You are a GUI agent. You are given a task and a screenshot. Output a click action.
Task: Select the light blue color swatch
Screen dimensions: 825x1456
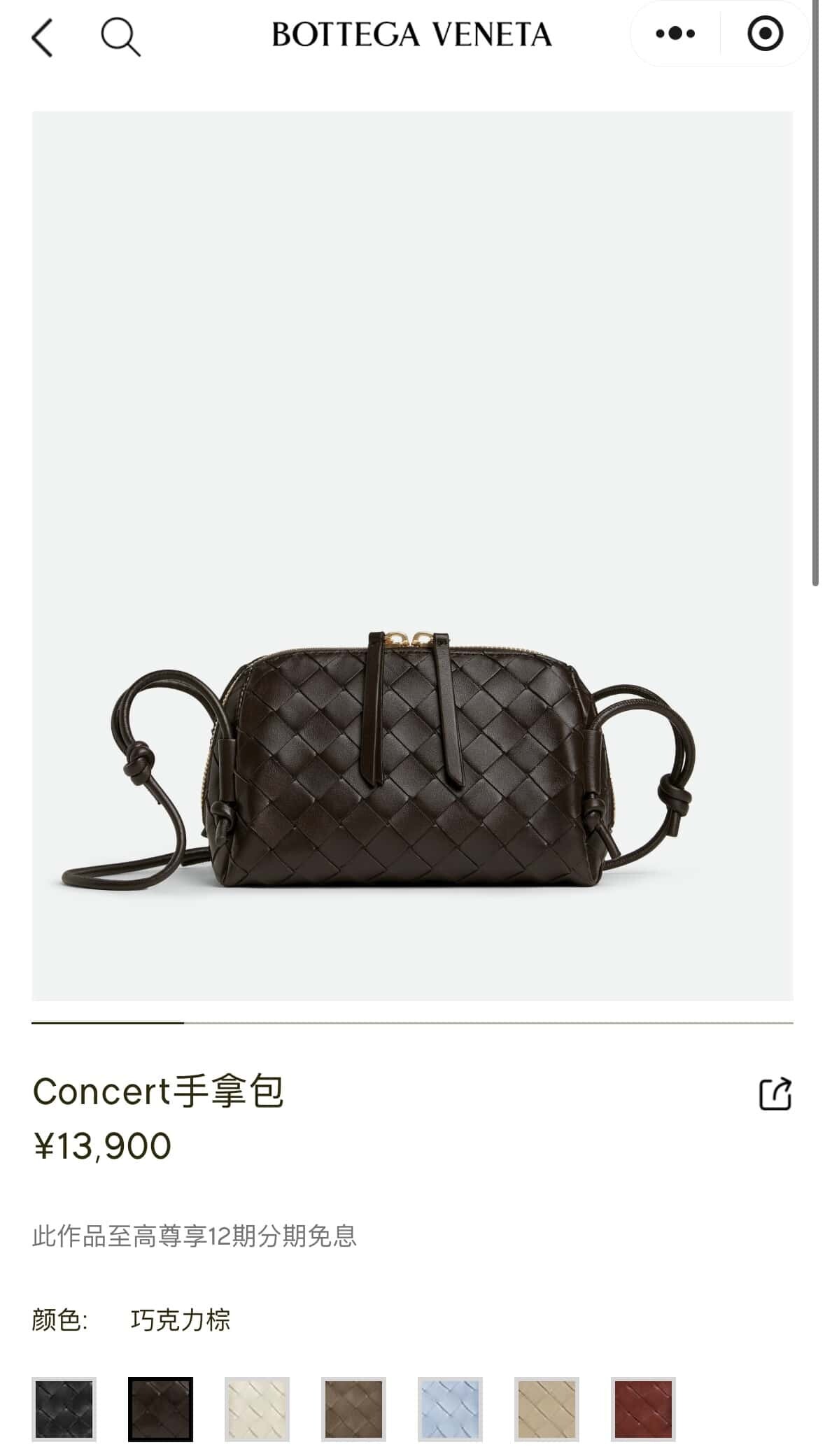click(x=450, y=1409)
